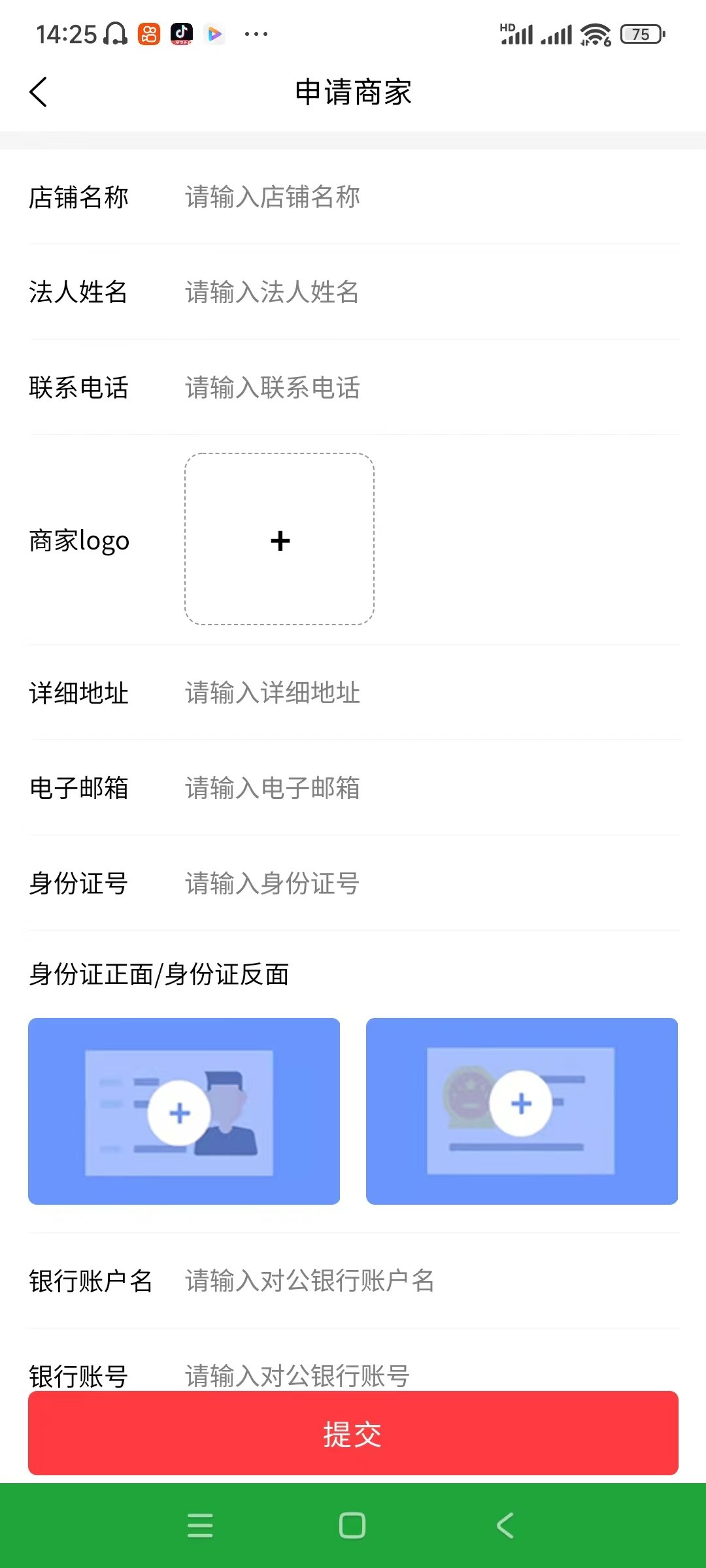This screenshot has width=706, height=1568.
Task: Click the 联系电话 input field
Action: coord(327,388)
